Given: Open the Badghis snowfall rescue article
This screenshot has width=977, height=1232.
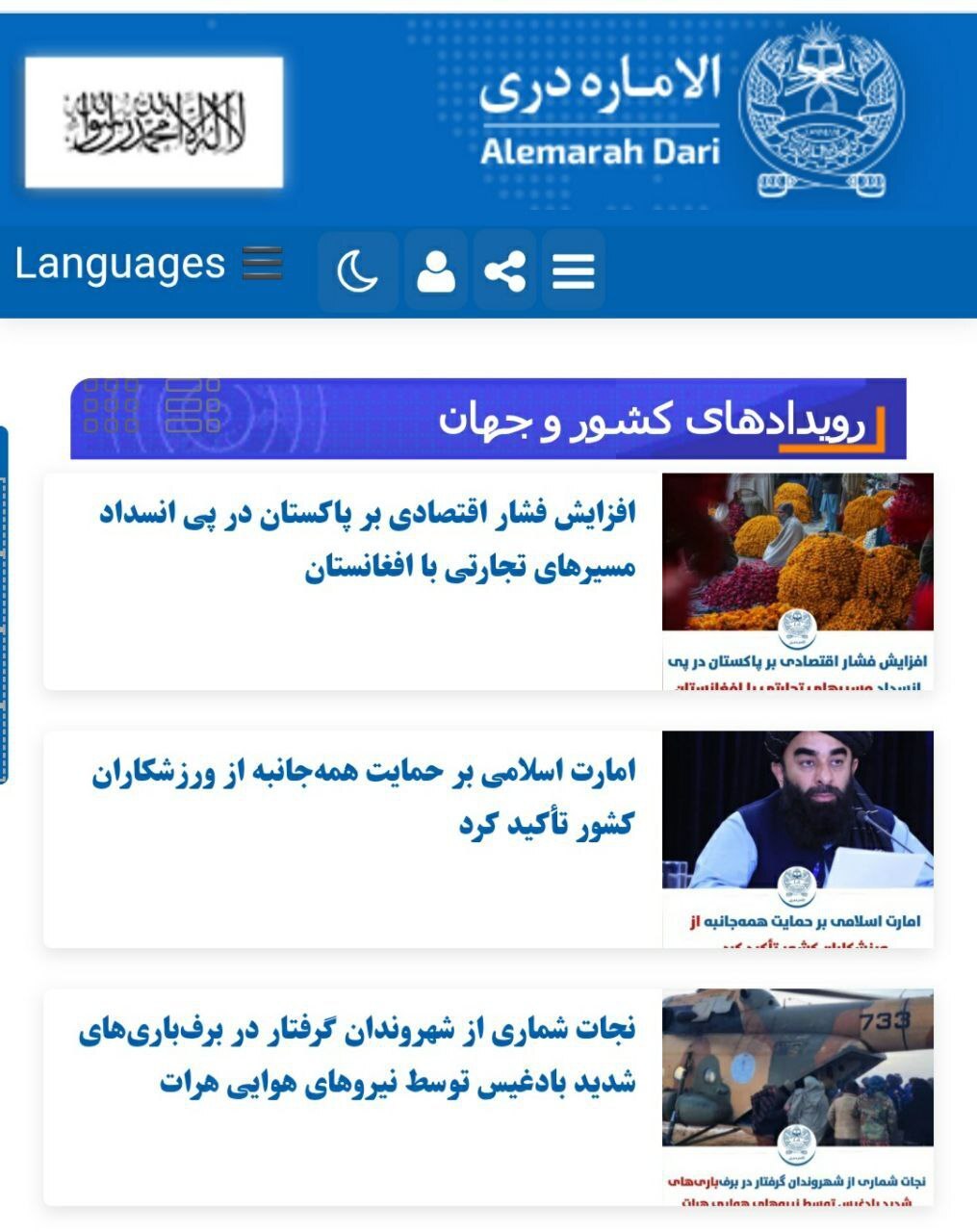Looking at the screenshot, I should tap(358, 1056).
